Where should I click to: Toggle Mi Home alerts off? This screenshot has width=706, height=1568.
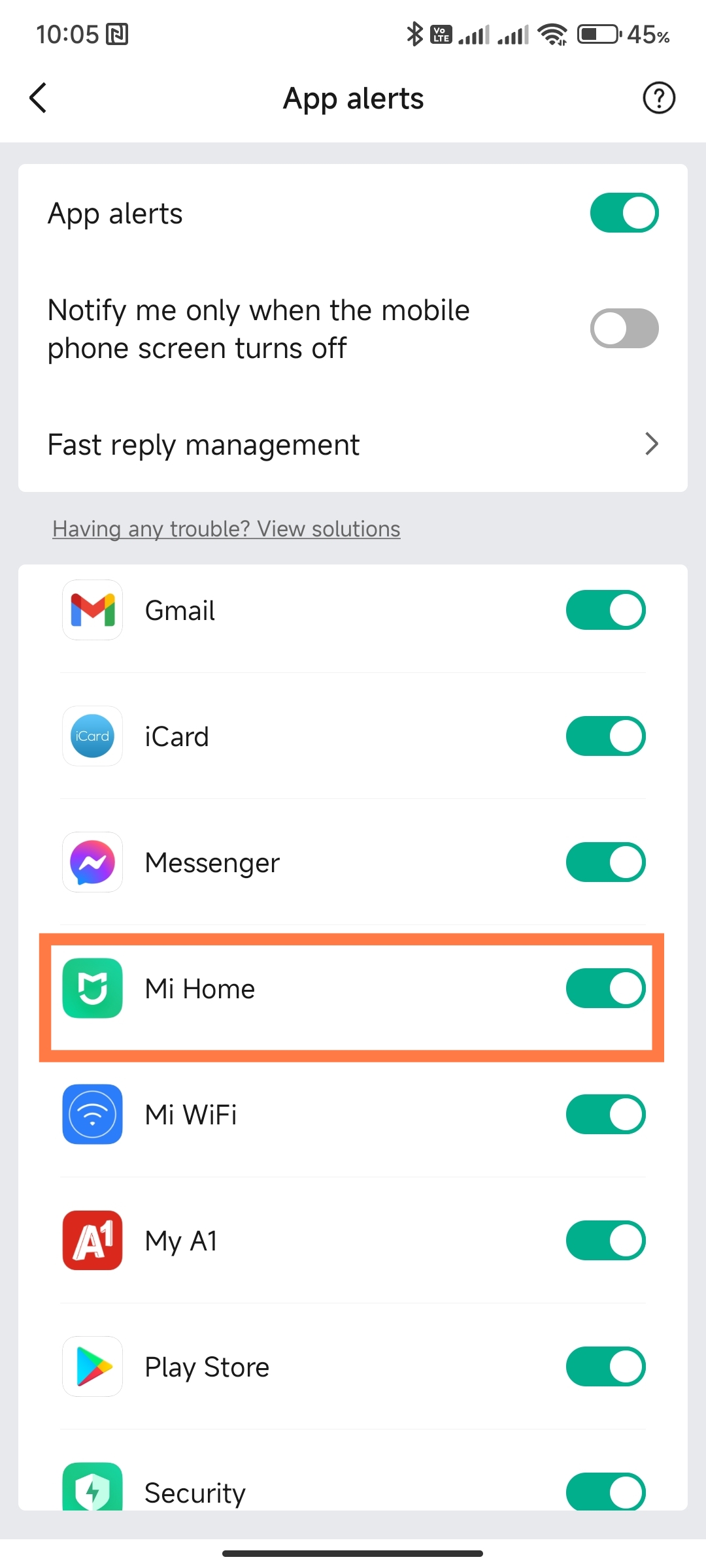click(605, 988)
